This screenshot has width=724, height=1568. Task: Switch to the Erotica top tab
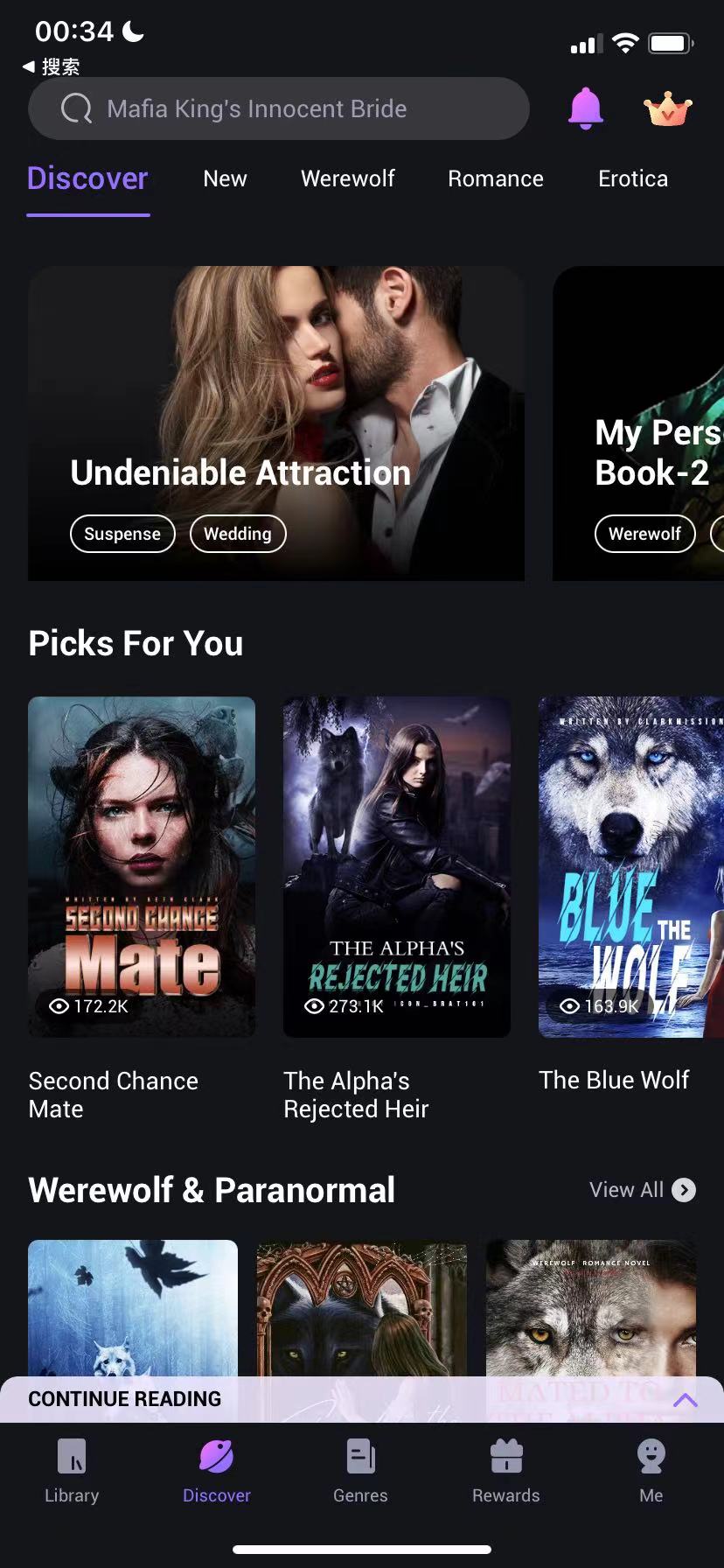[x=633, y=178]
